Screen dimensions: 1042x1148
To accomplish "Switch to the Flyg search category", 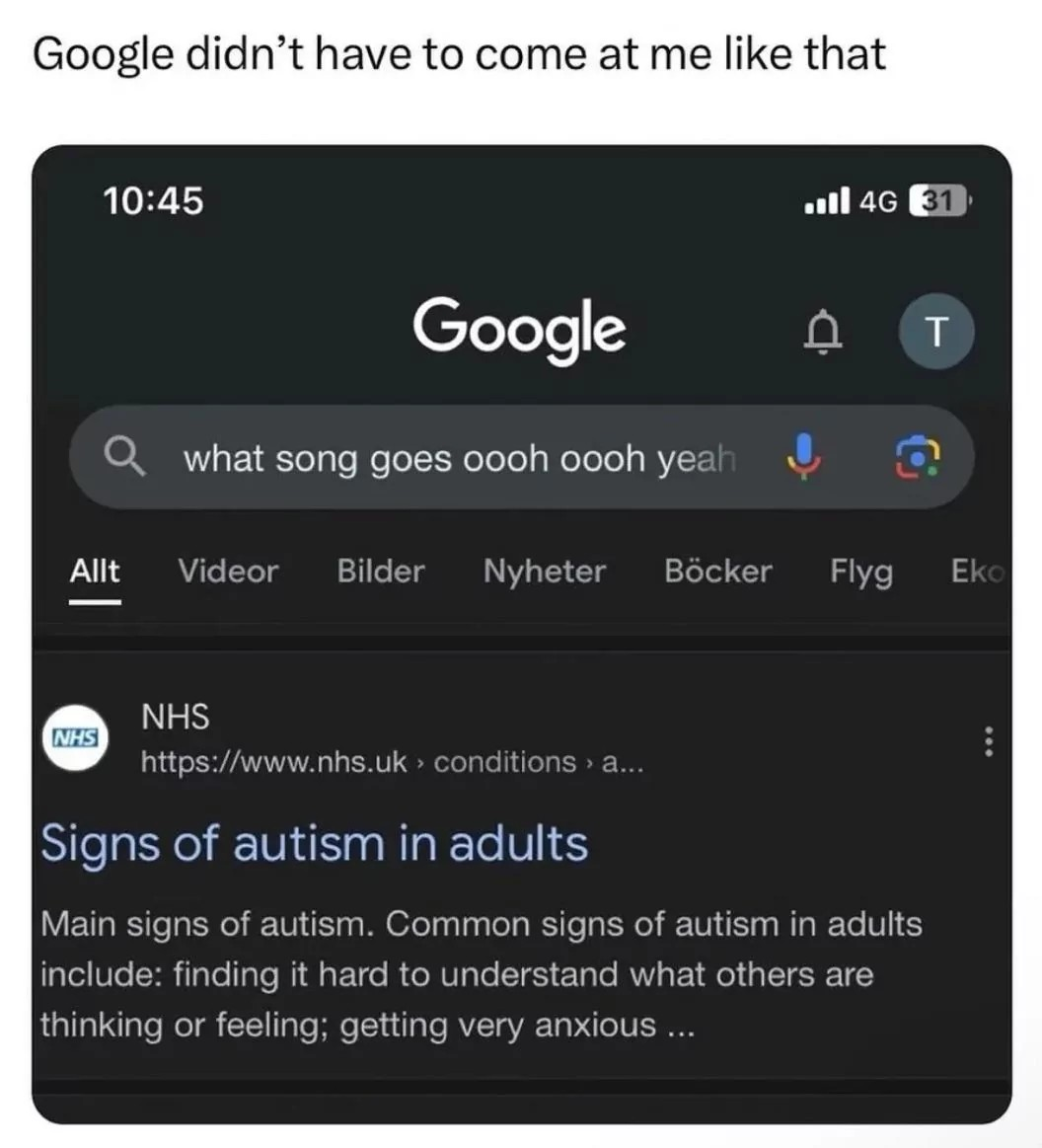I will pyautogui.click(x=860, y=573).
